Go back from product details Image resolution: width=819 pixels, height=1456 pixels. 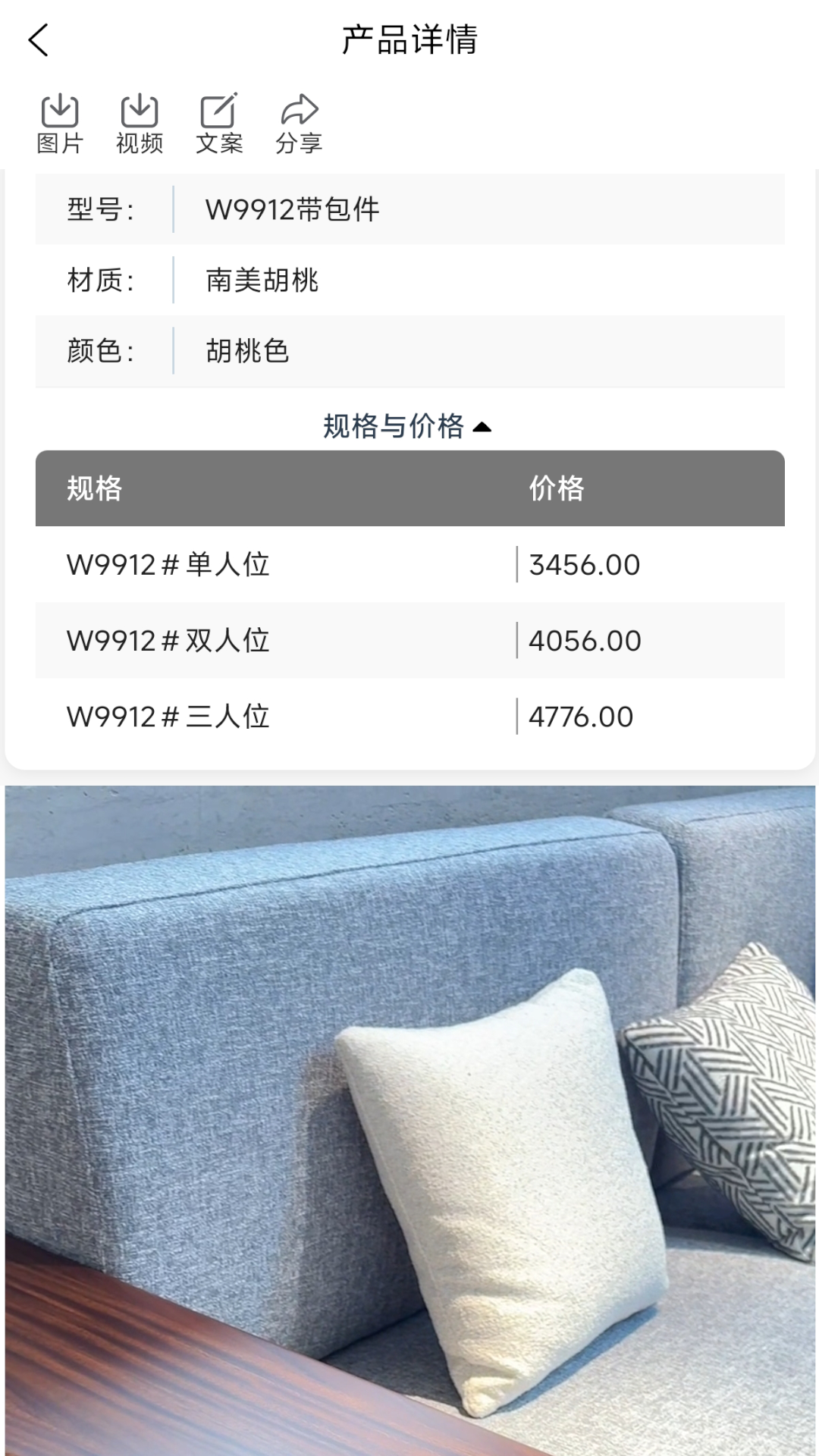tap(38, 40)
